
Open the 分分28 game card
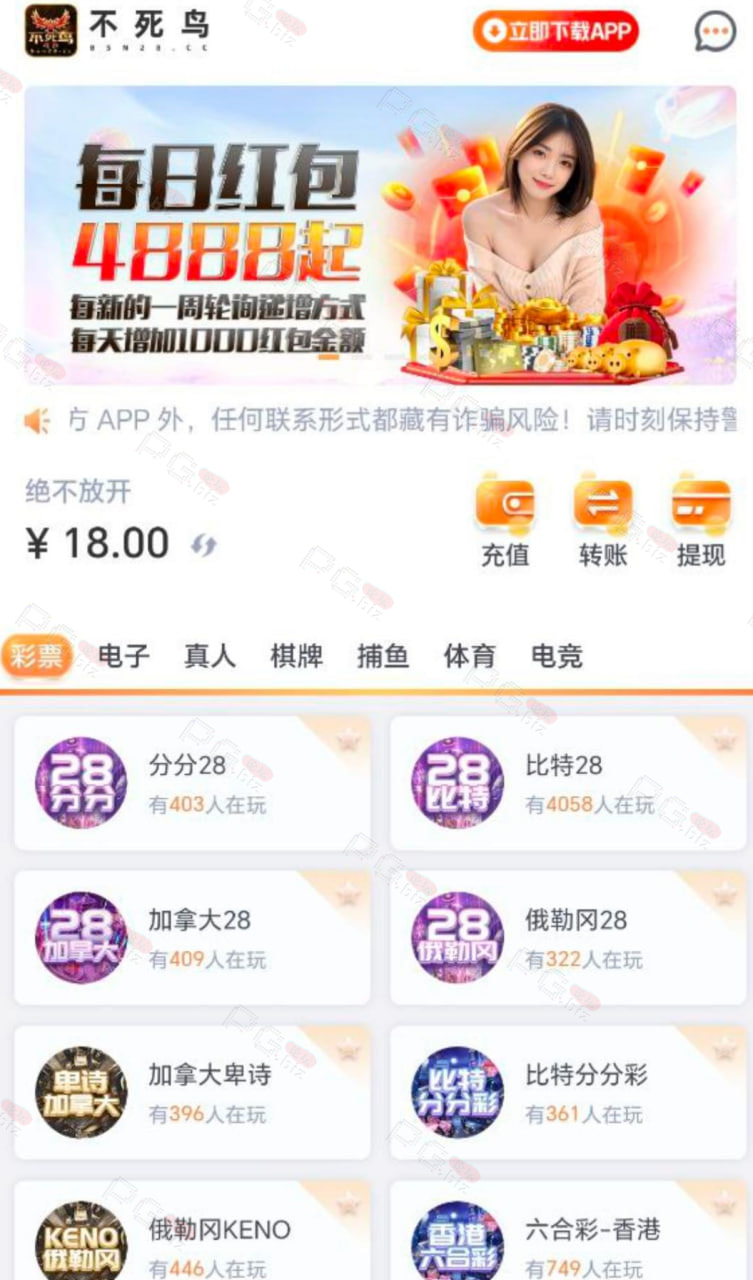[x=192, y=783]
